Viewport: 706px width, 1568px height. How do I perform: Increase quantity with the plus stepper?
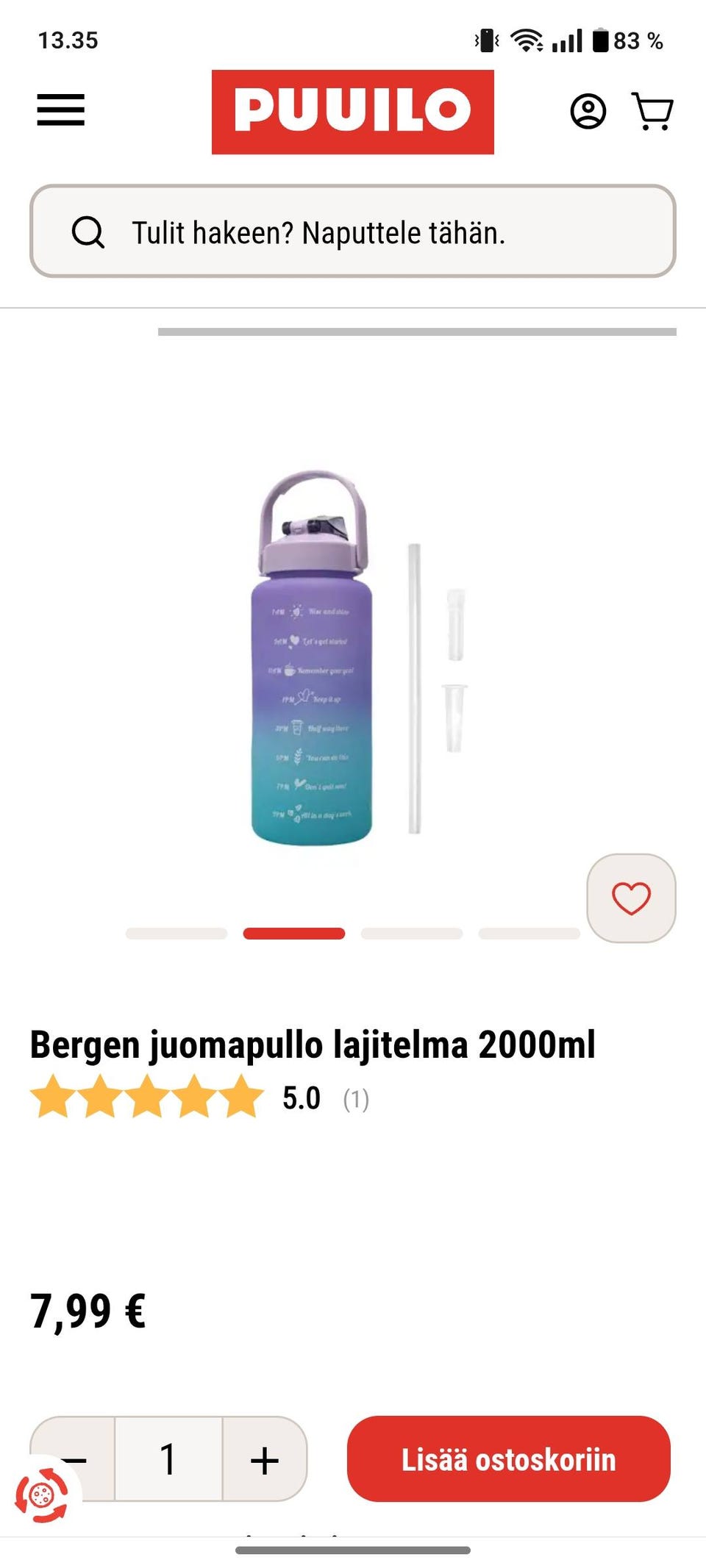tap(263, 1459)
